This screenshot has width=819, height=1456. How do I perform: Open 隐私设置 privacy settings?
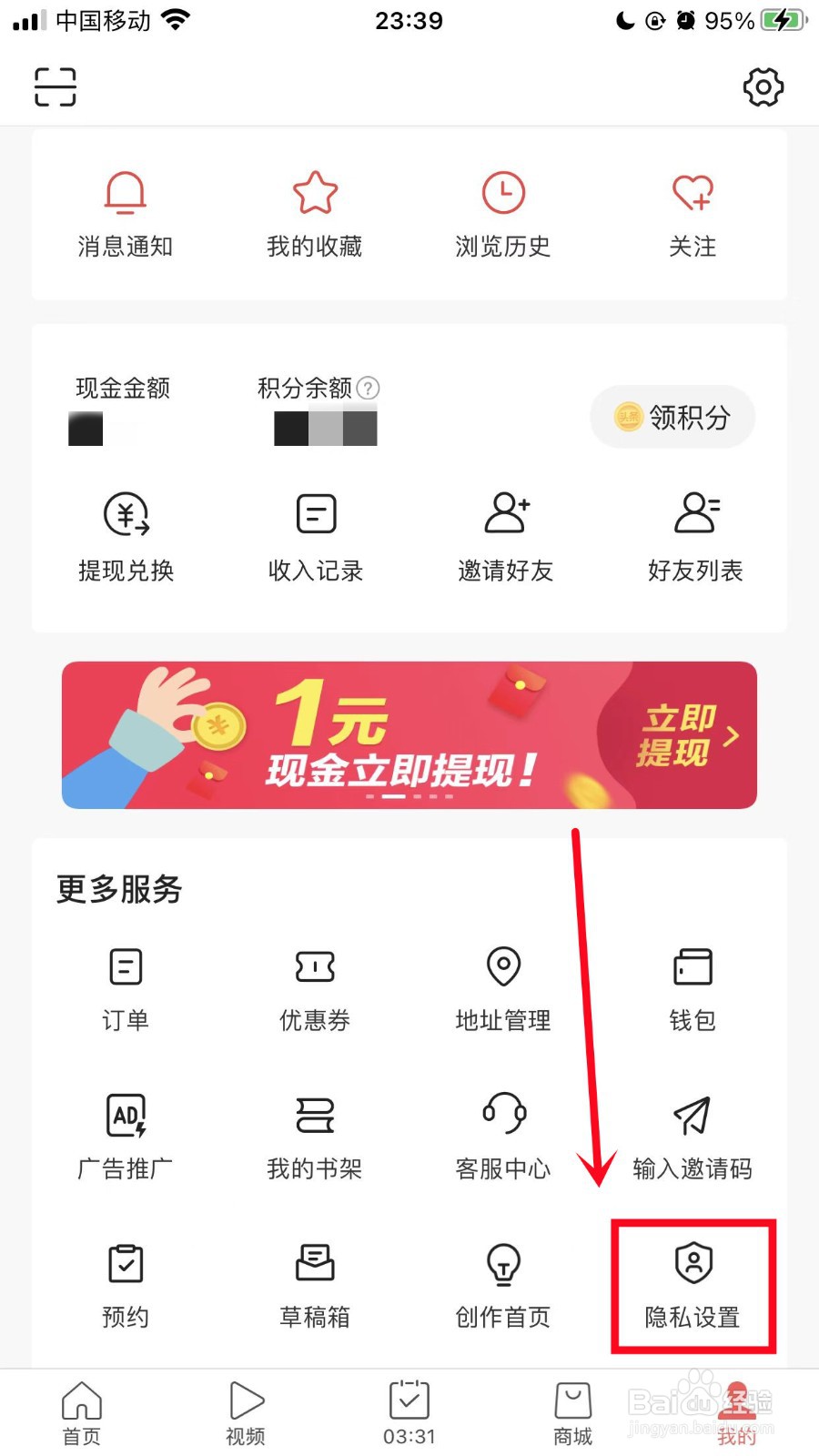693,1283
